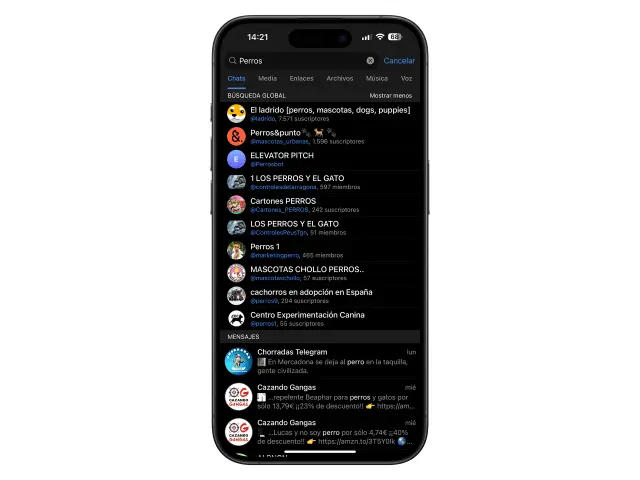Select the Chats tab

coord(236,78)
